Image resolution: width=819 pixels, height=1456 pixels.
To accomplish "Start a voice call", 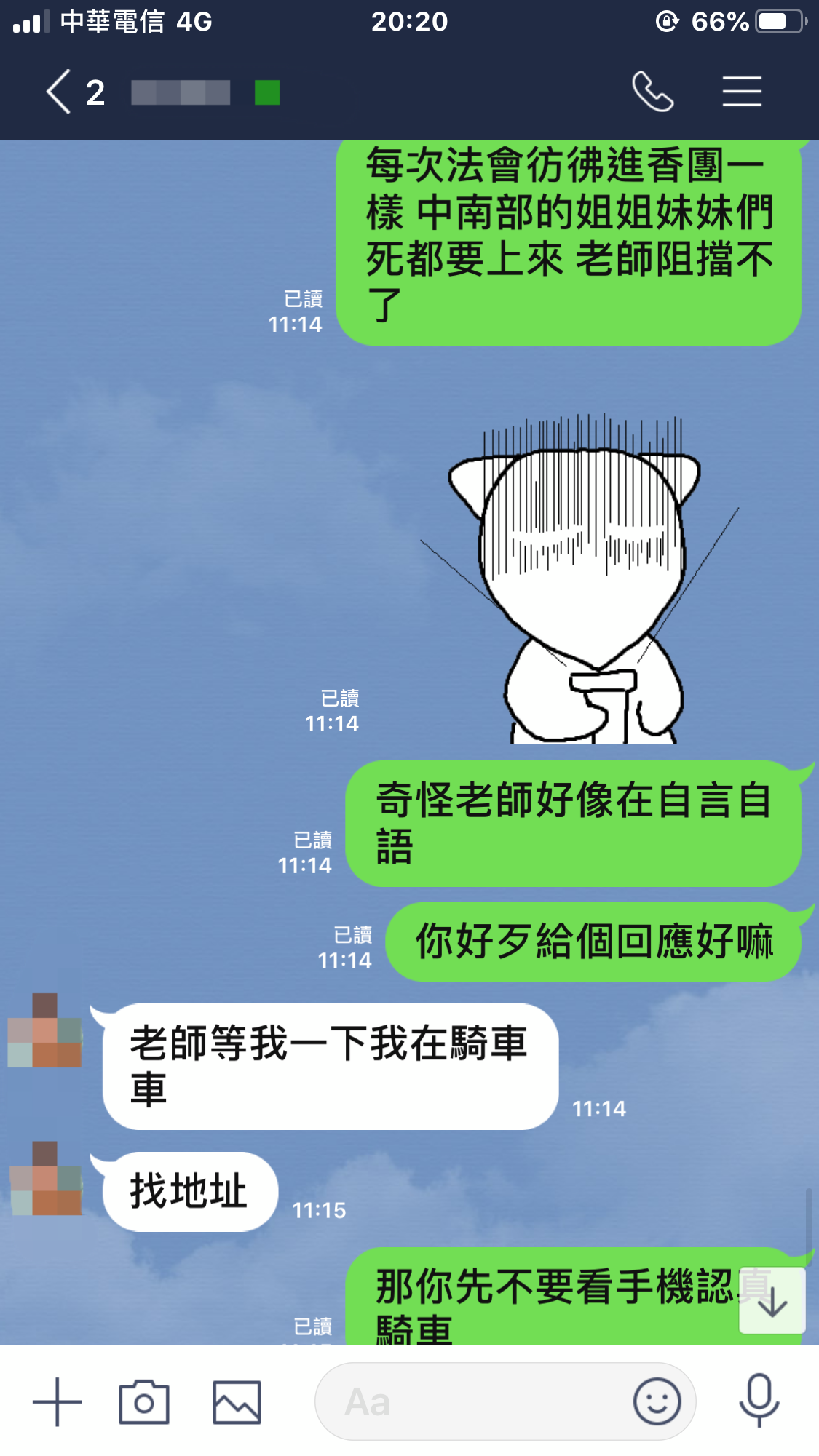I will click(x=652, y=92).
